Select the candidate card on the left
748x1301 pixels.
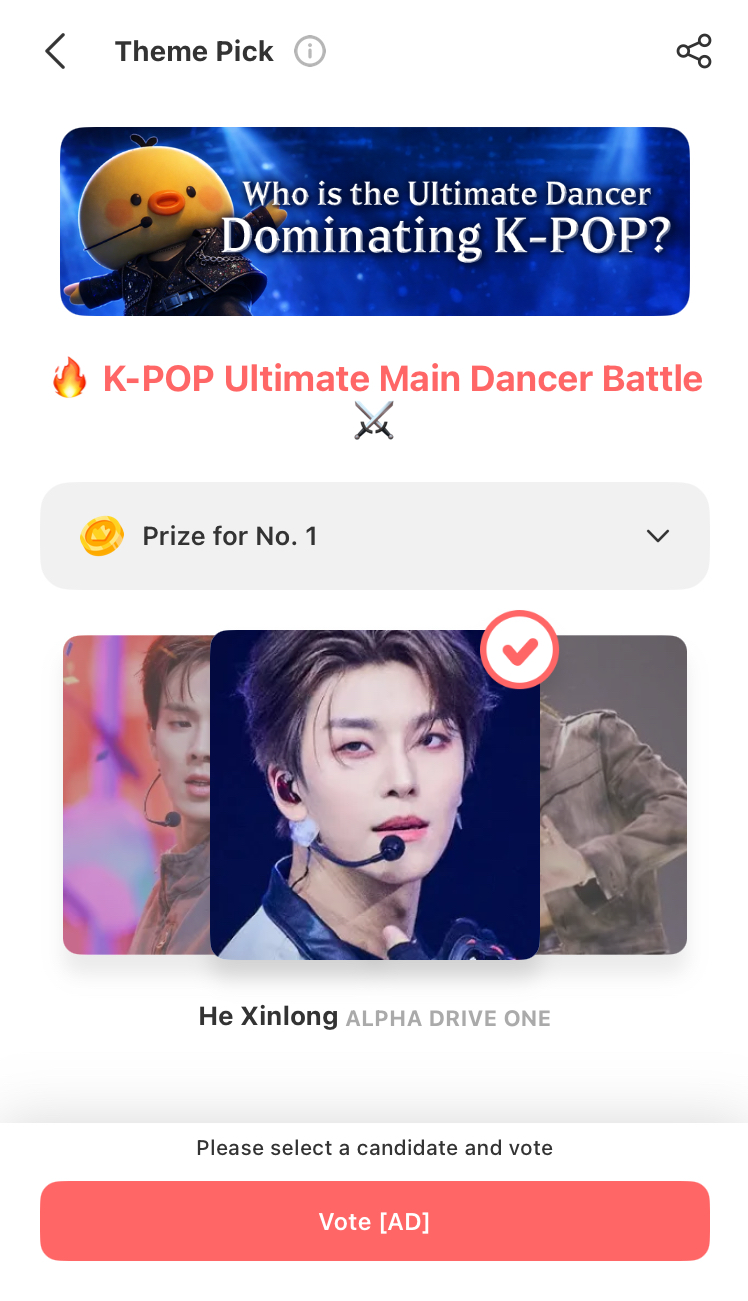click(x=135, y=794)
